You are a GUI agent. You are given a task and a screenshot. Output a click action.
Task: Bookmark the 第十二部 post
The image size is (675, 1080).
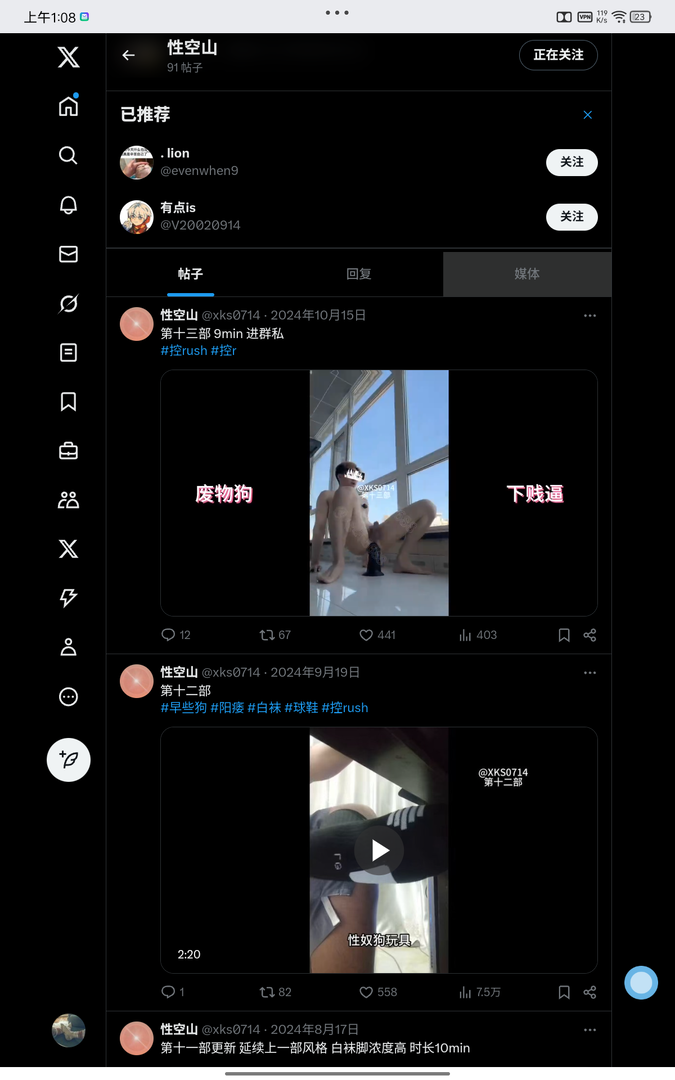tap(564, 992)
